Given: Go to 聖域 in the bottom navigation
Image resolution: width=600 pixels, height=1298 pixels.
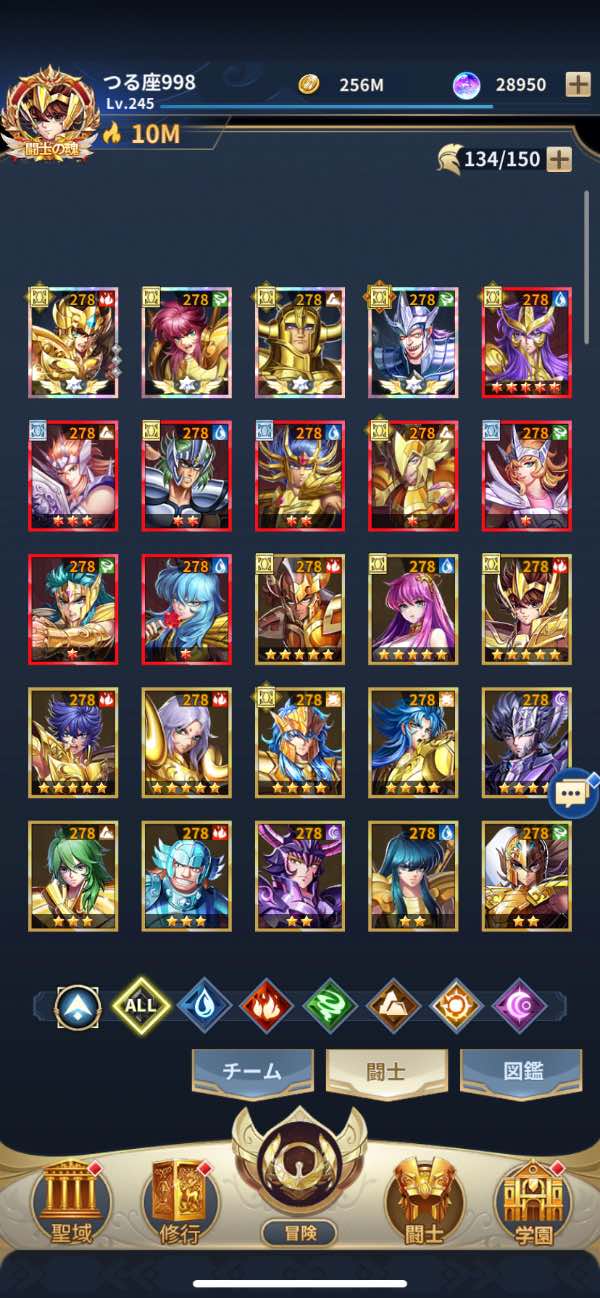Looking at the screenshot, I should click(71, 1203).
